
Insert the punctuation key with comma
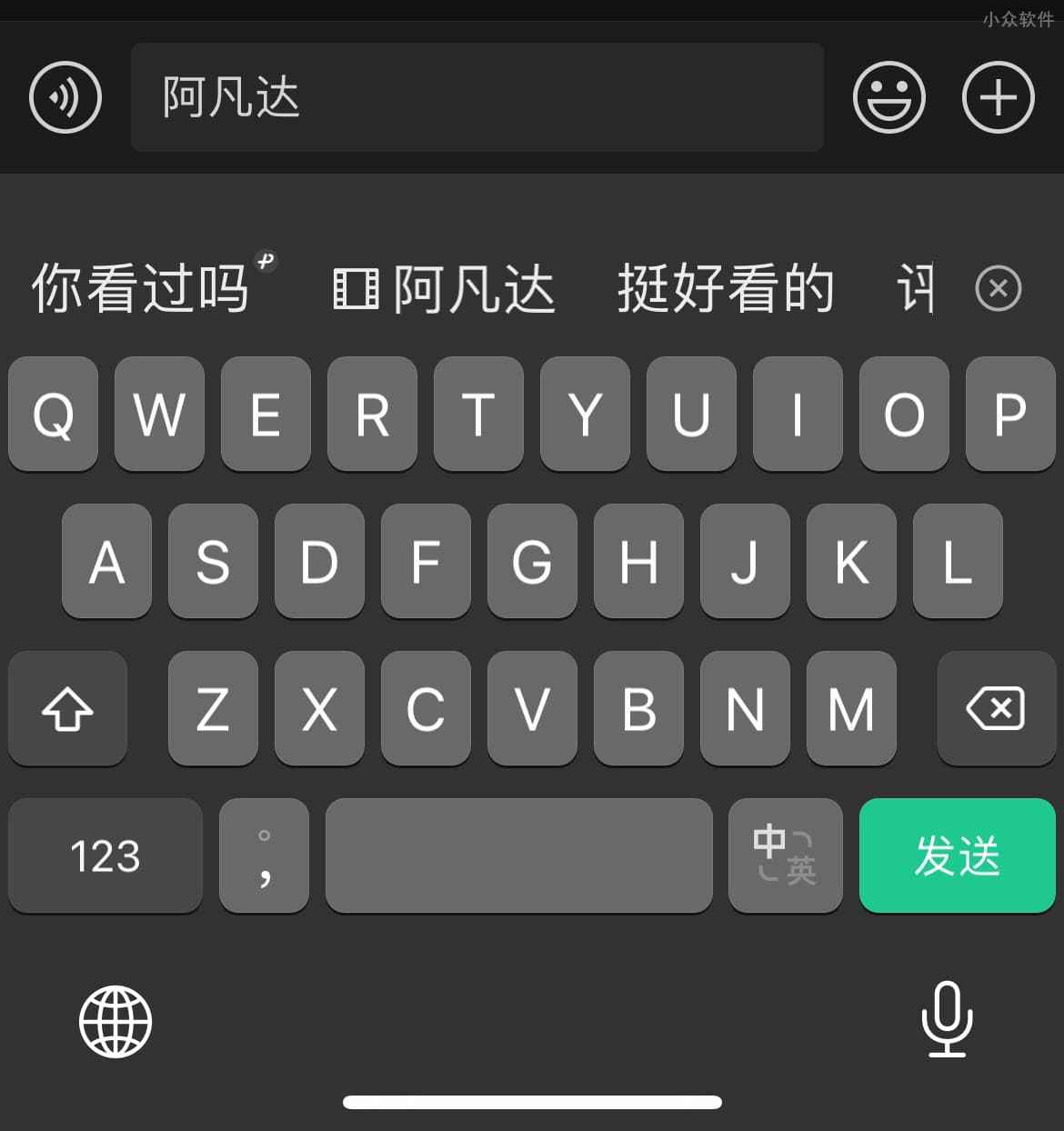click(x=264, y=856)
